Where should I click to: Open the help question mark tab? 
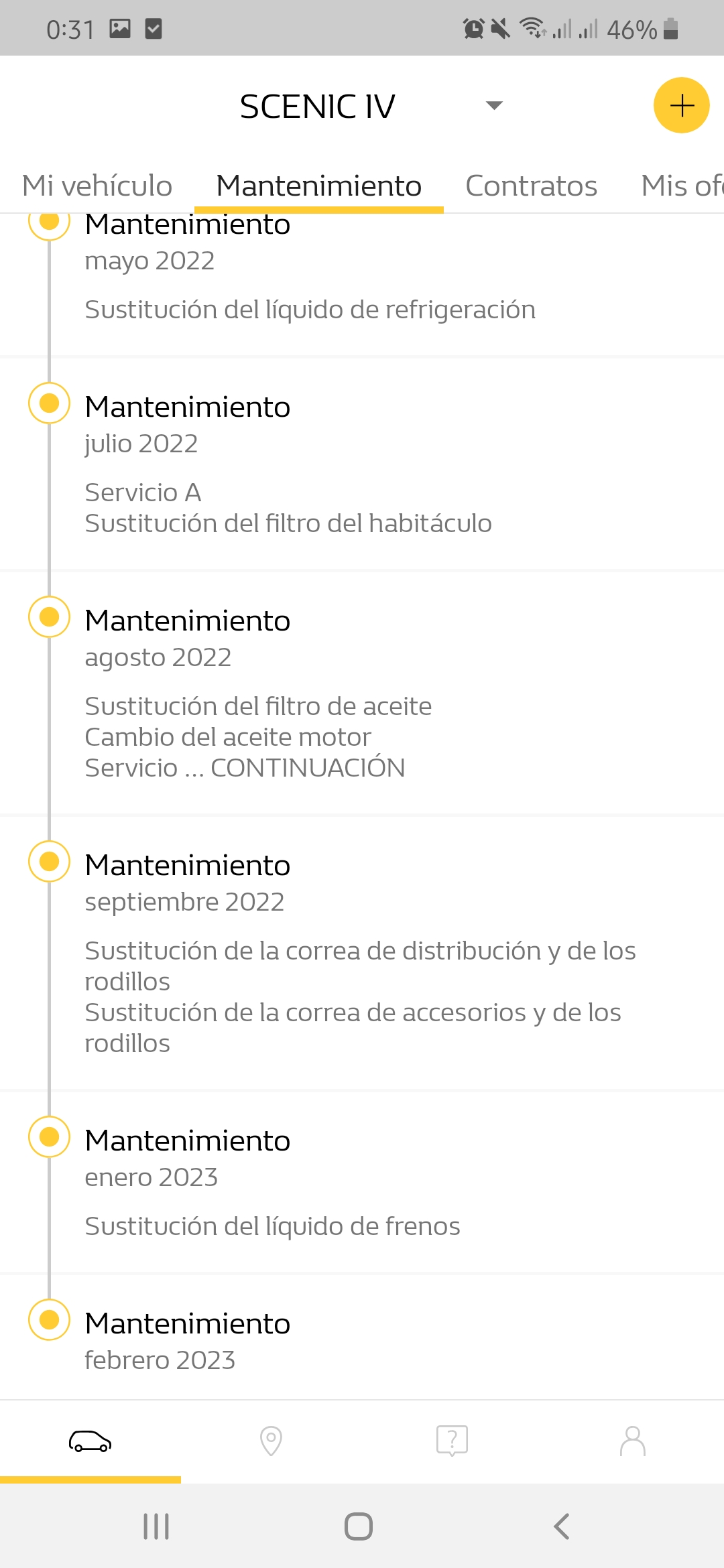pos(452,1441)
